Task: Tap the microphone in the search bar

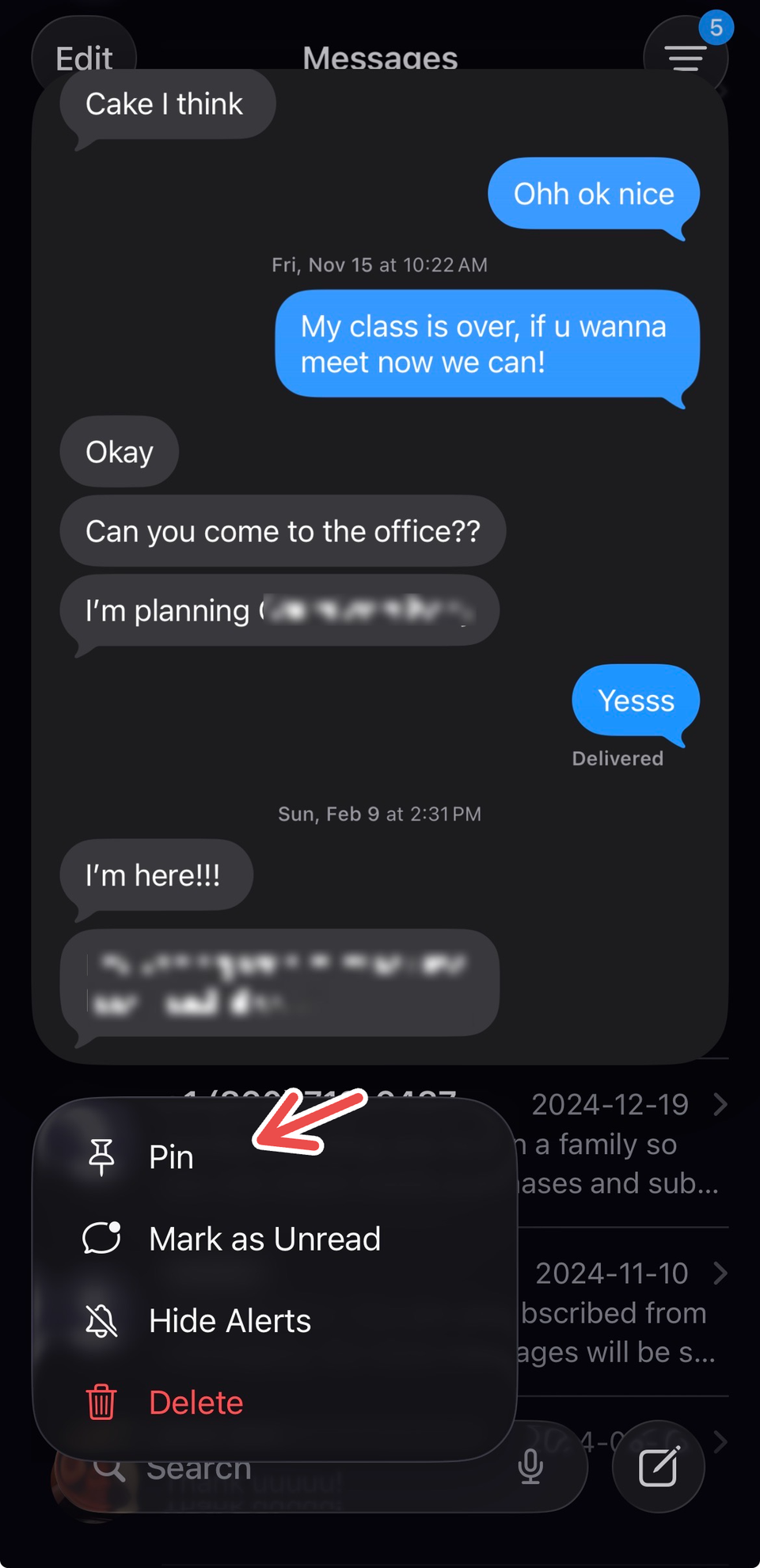Action: coord(530,1467)
